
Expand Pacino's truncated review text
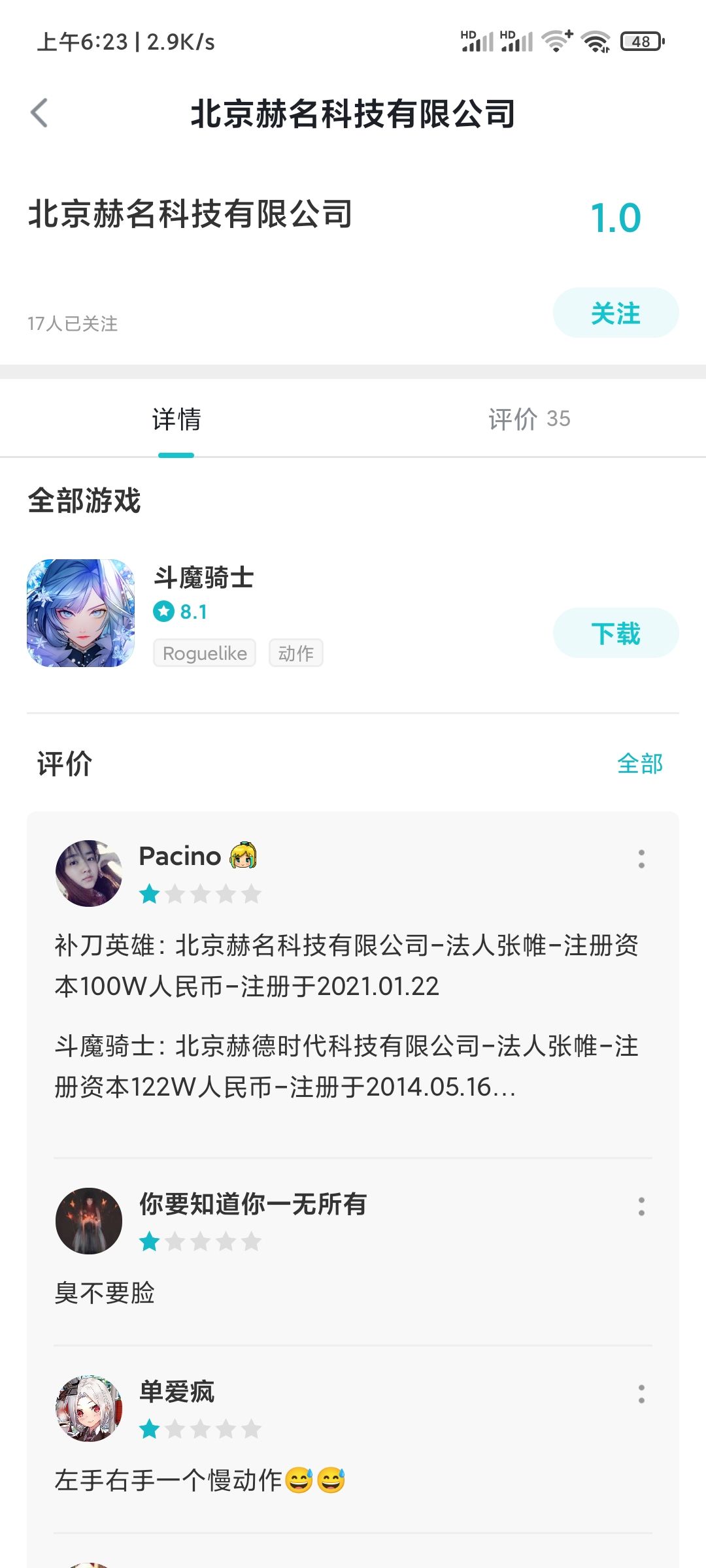click(x=347, y=1016)
